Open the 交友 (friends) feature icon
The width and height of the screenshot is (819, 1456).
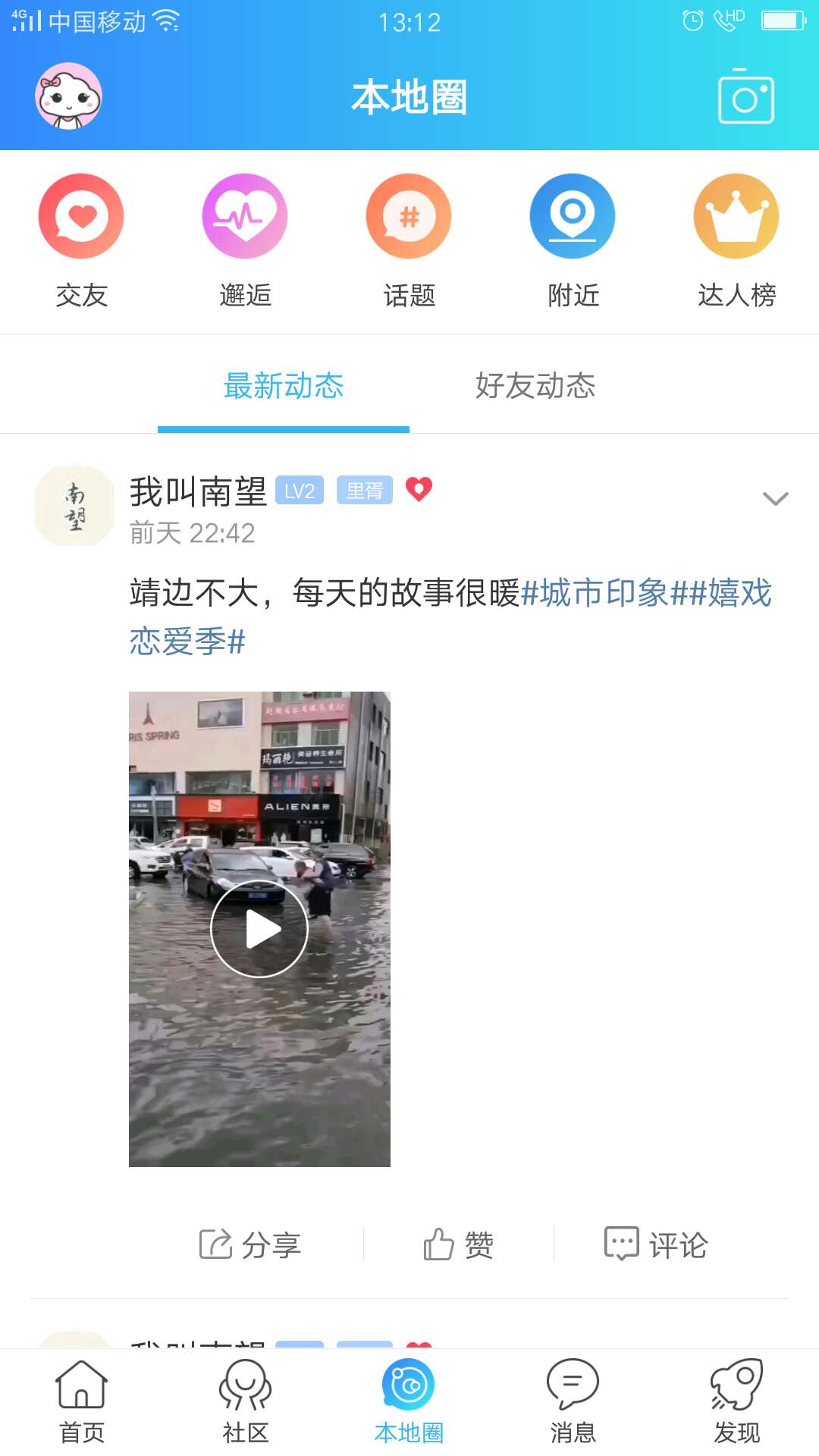coord(81,216)
